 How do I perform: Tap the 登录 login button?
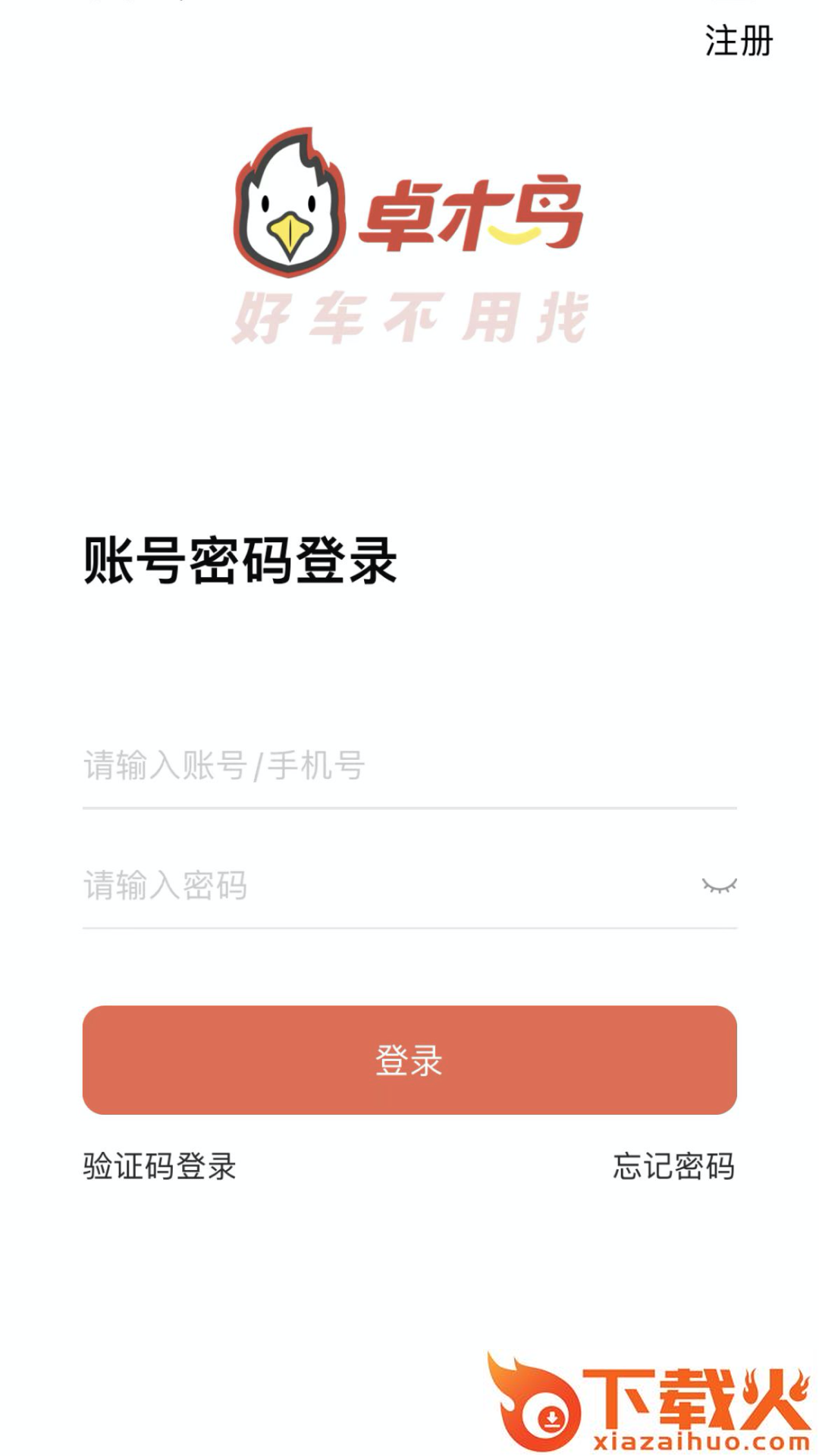[409, 1060]
